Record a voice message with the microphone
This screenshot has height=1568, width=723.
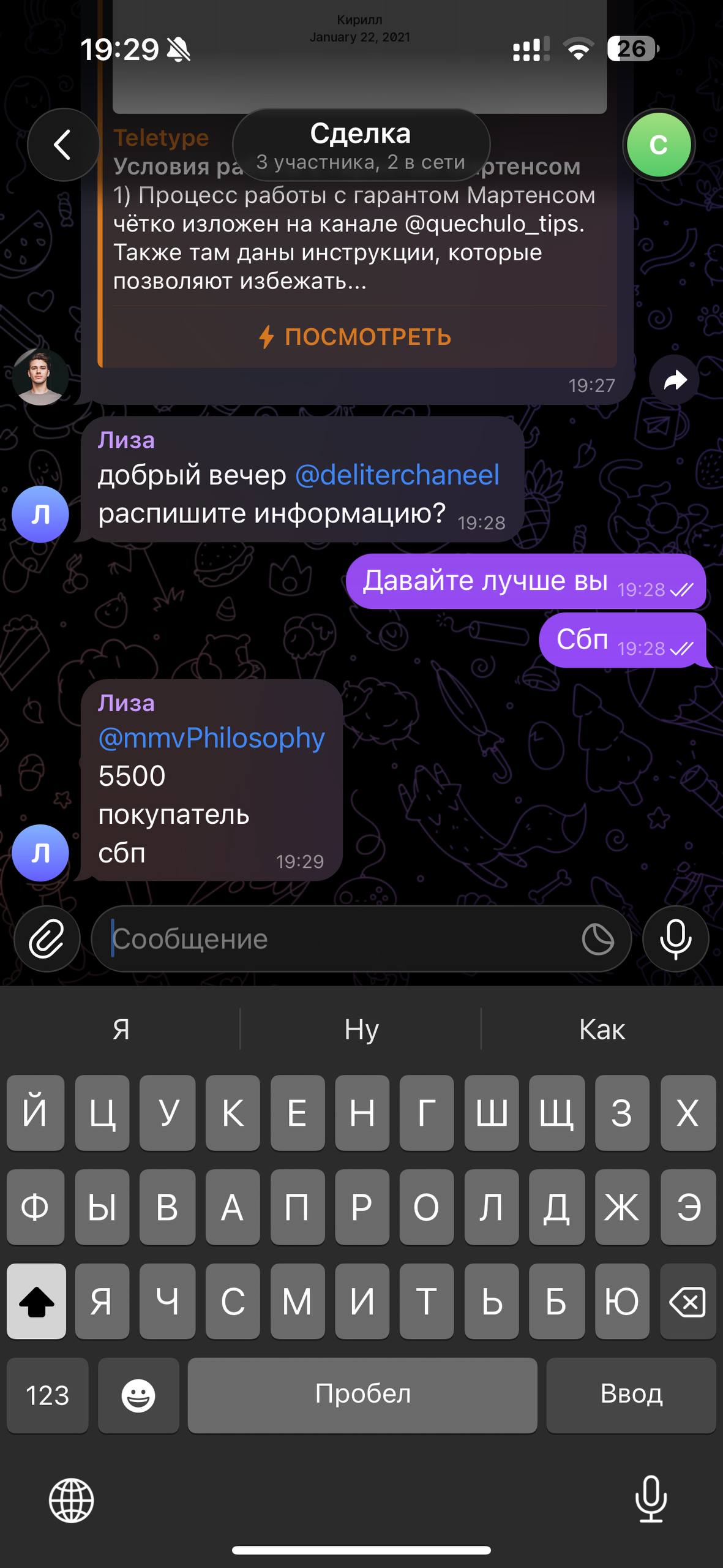675,939
